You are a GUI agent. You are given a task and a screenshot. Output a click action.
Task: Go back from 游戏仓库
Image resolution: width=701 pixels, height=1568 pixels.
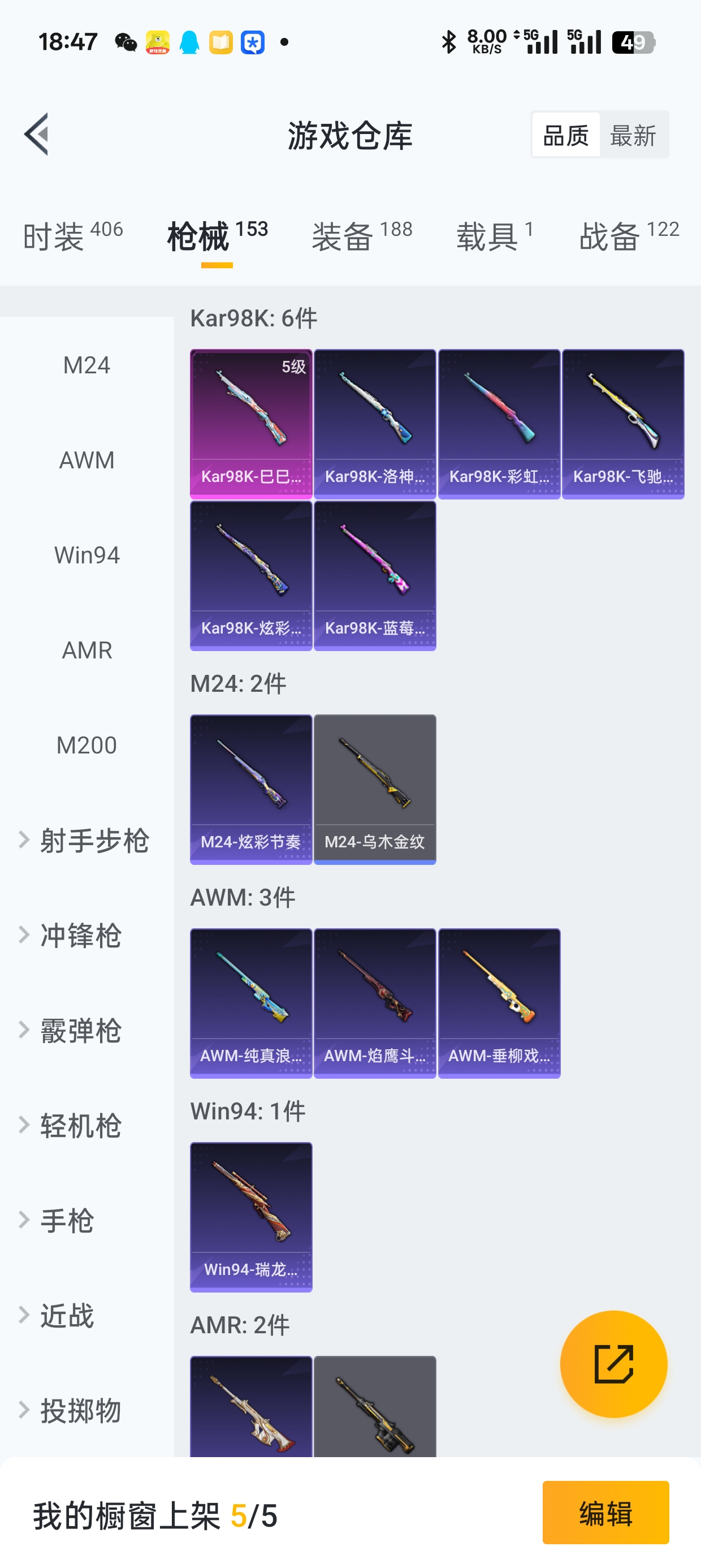(x=37, y=135)
